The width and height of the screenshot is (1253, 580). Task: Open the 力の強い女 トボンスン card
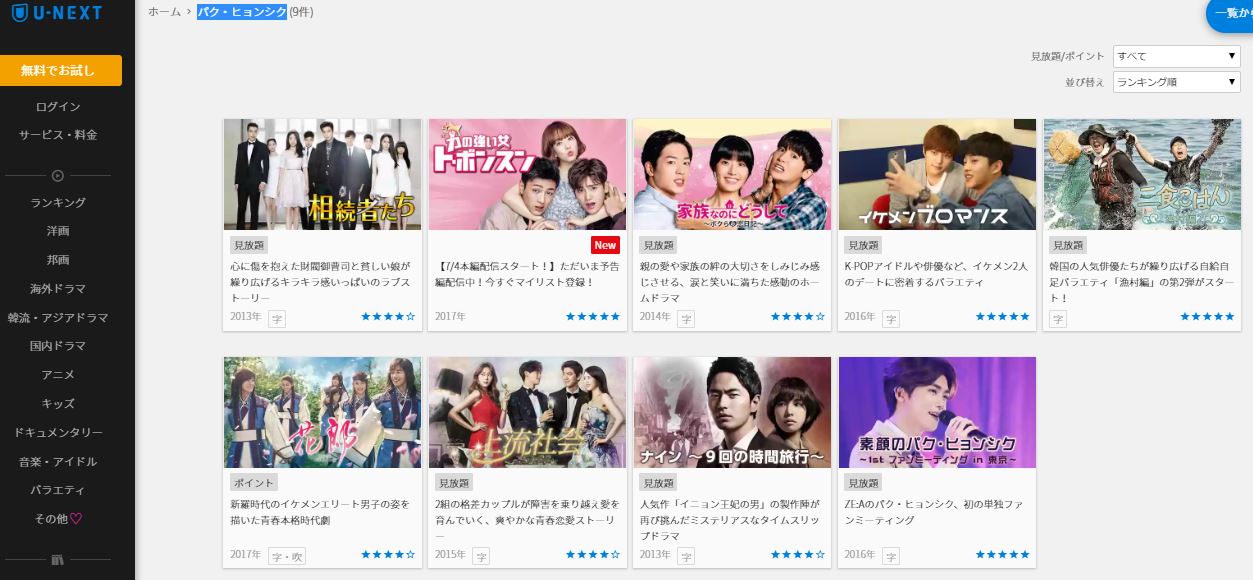527,175
